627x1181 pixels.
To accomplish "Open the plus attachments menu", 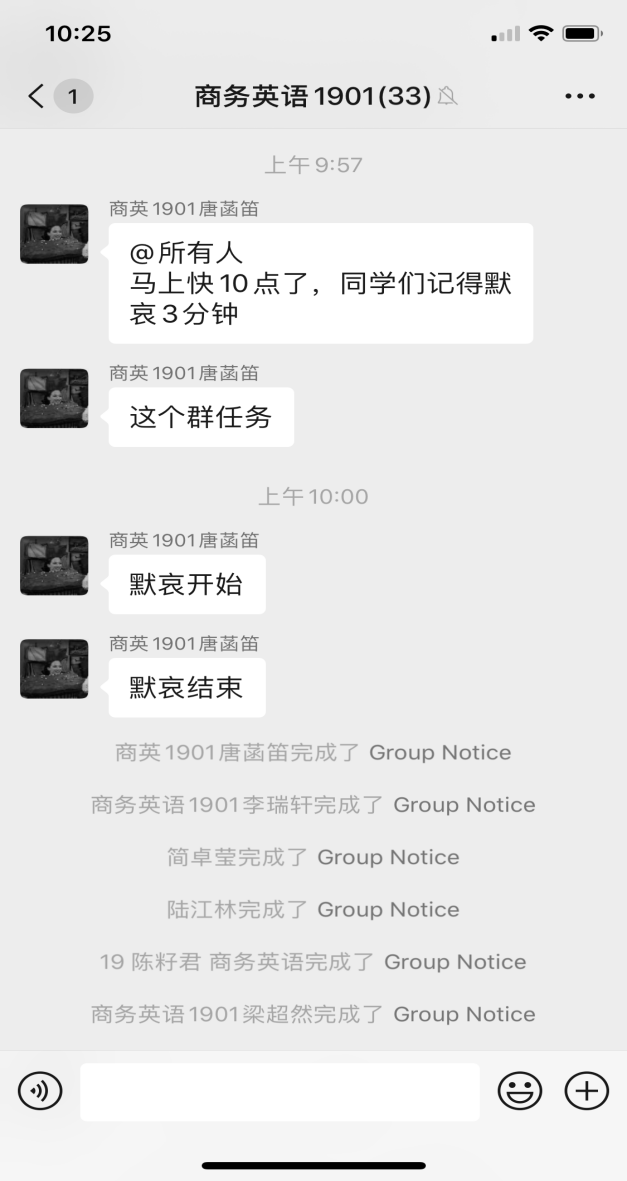I will 586,1091.
